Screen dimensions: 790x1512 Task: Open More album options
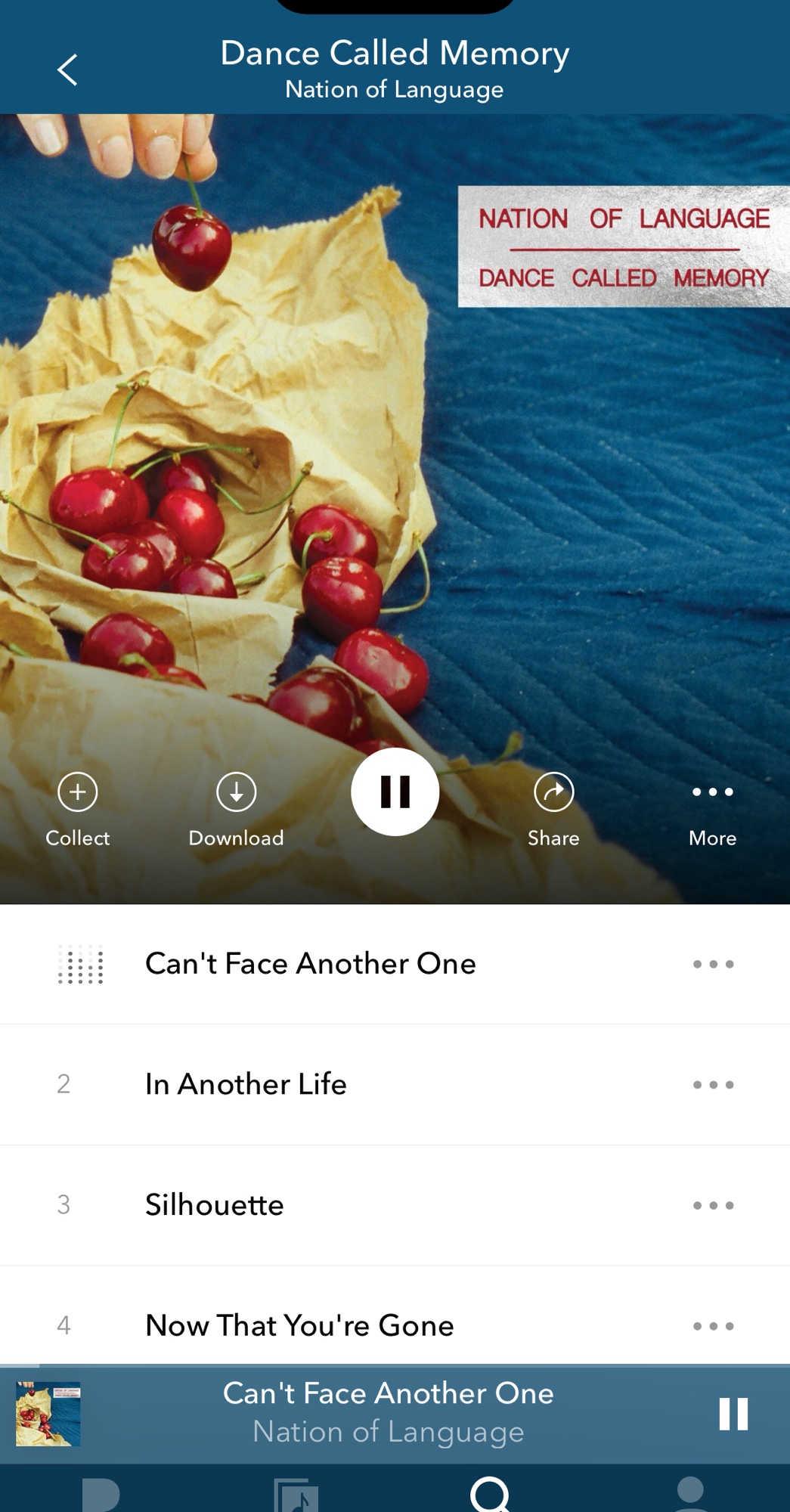712,793
